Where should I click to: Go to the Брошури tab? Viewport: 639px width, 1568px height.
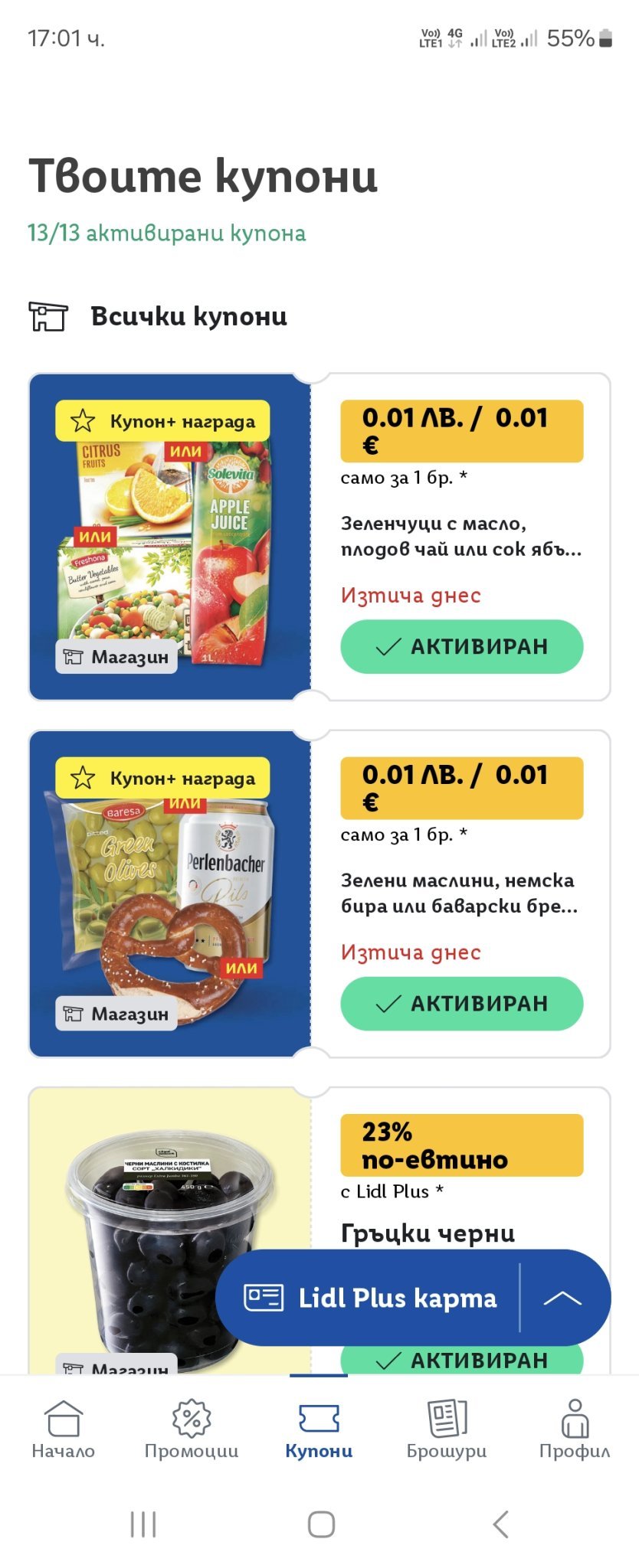(447, 1429)
